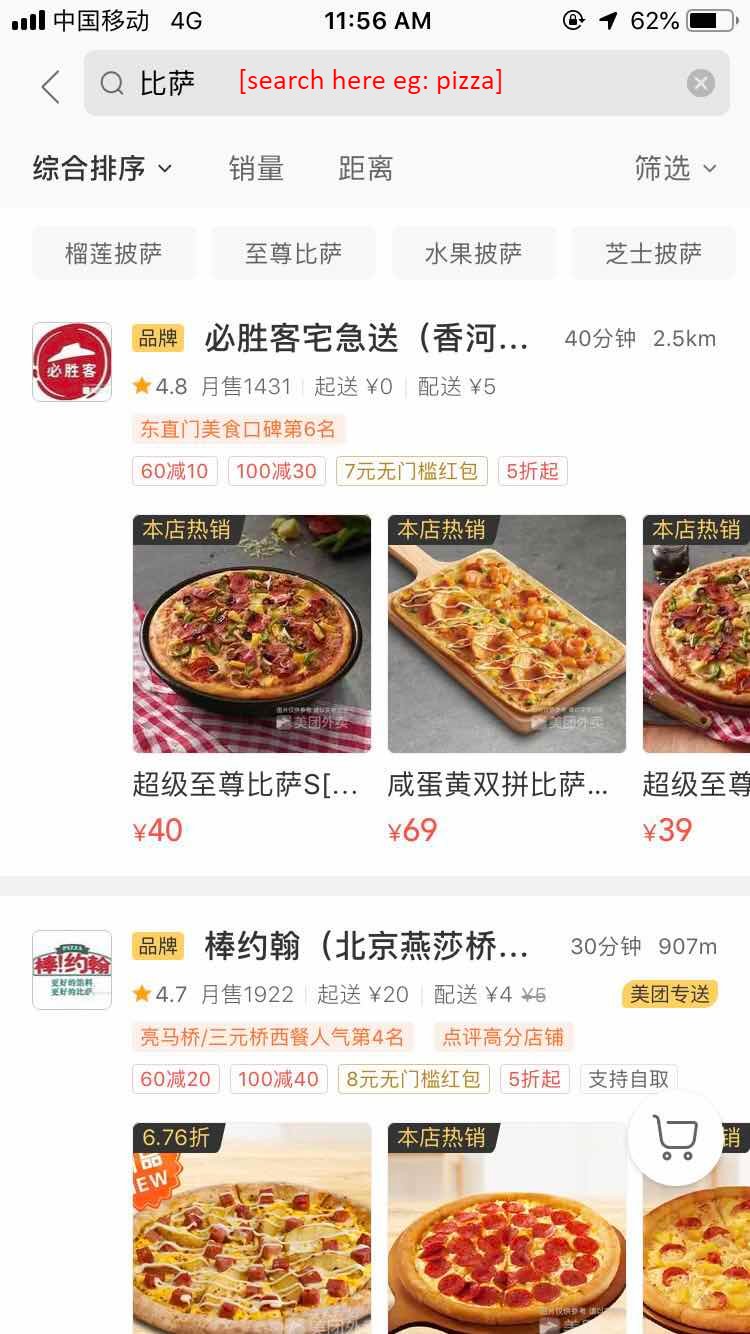Open the shopping cart icon

675,1138
